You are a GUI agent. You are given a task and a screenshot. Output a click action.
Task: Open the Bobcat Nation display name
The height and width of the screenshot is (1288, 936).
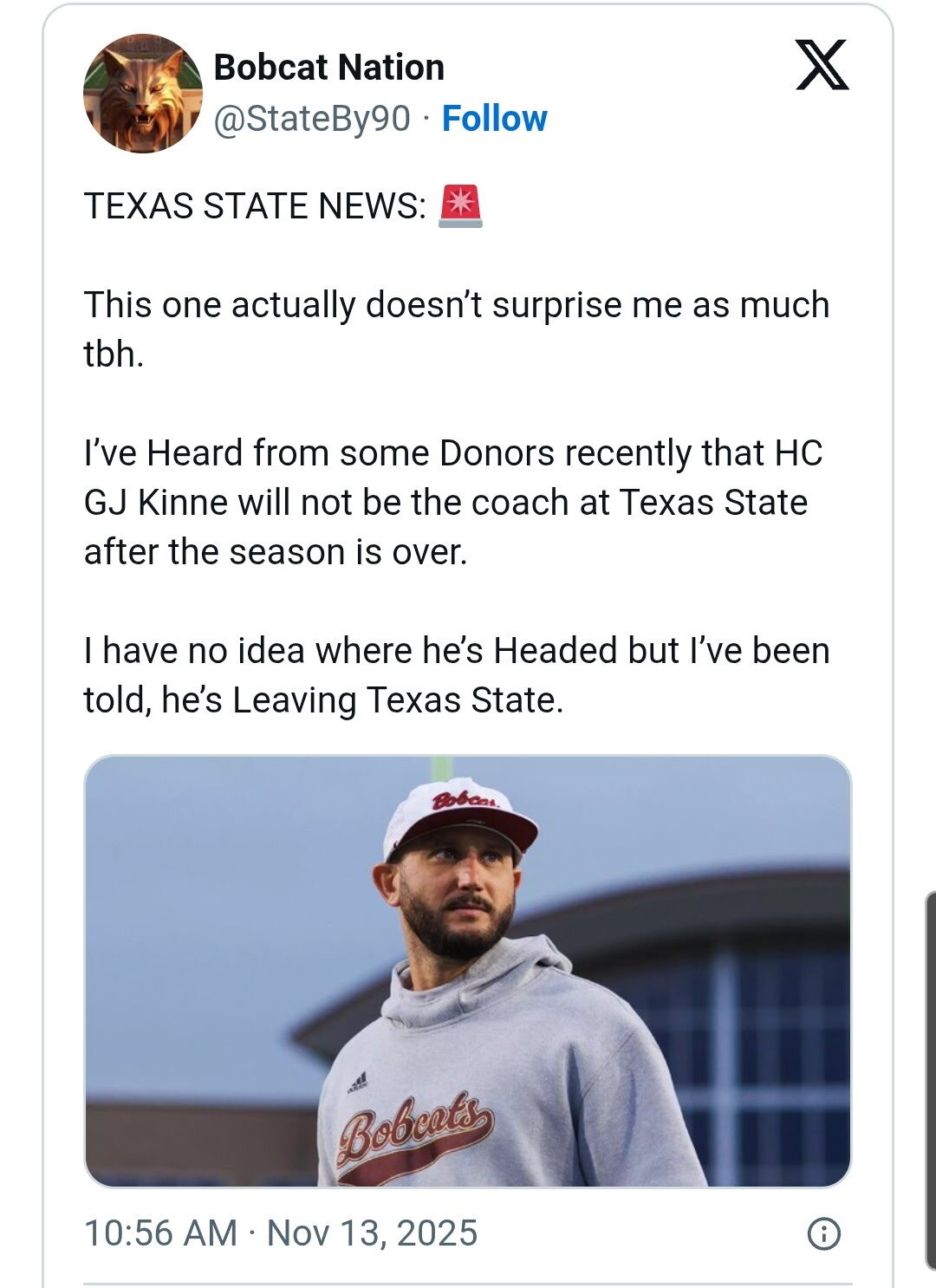329,68
